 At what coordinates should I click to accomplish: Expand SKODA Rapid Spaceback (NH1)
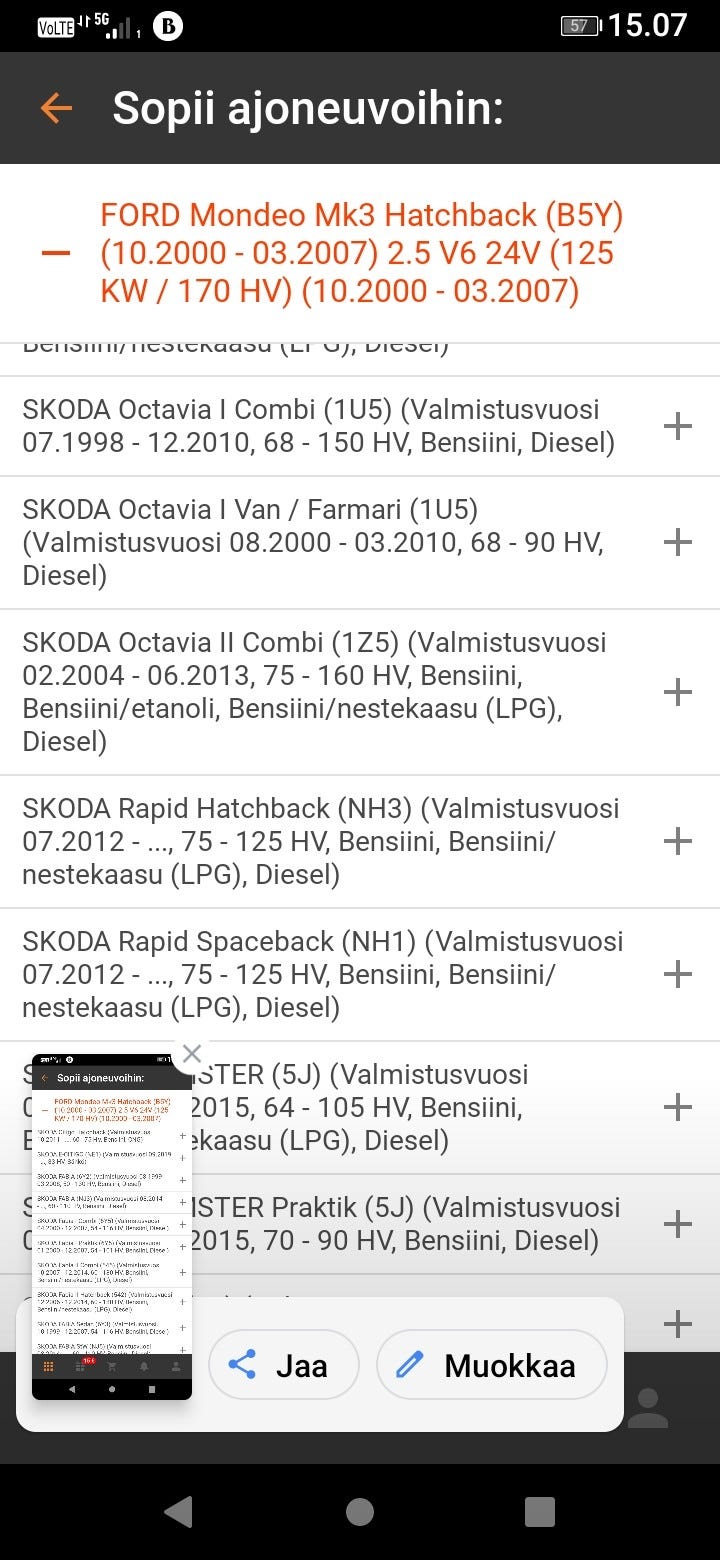(x=677, y=974)
